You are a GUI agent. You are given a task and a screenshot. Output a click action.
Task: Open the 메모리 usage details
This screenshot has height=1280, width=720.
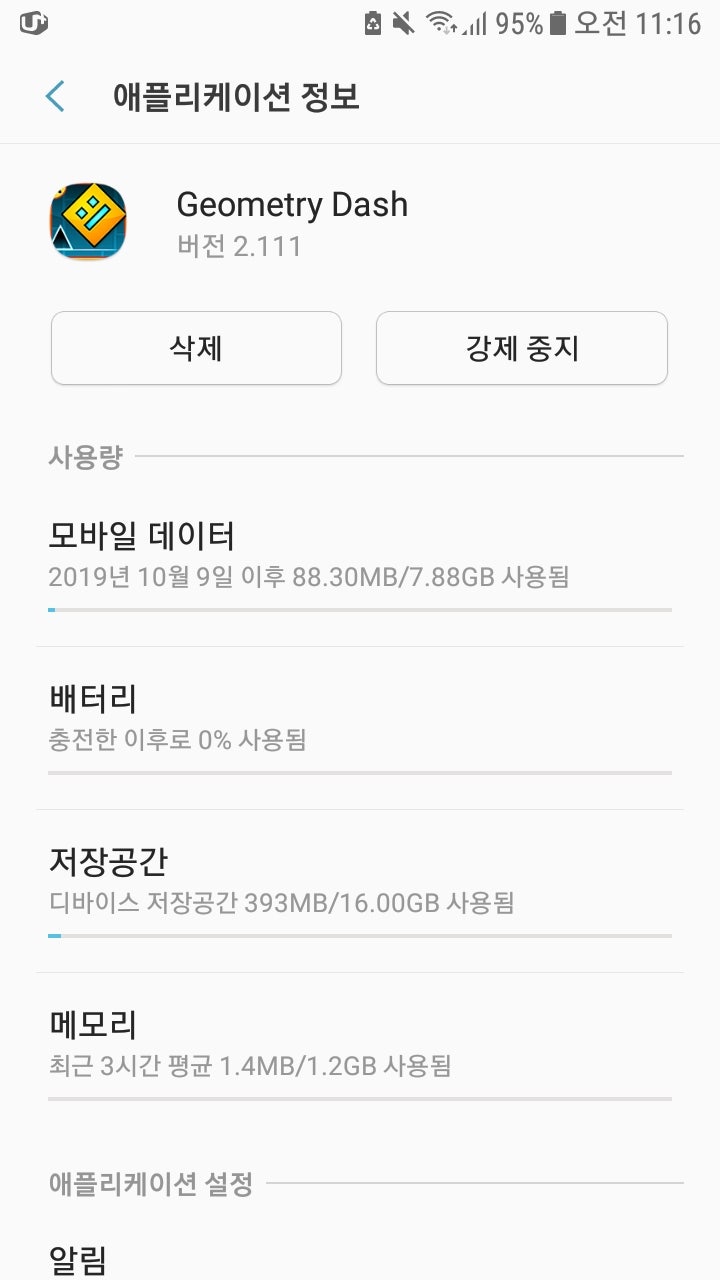[x=360, y=1040]
